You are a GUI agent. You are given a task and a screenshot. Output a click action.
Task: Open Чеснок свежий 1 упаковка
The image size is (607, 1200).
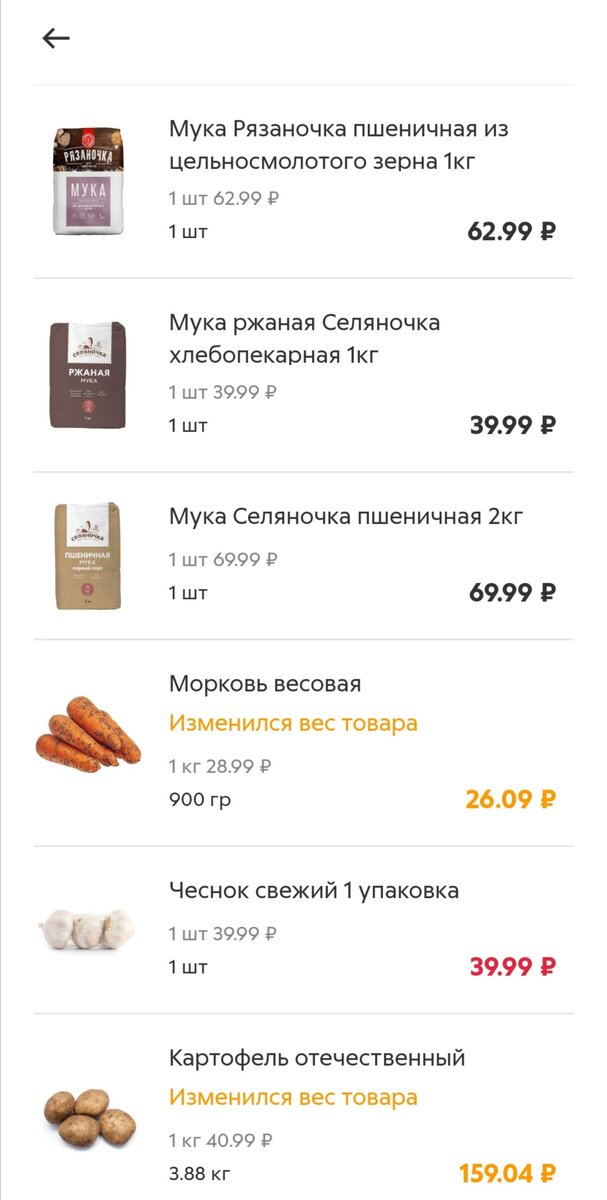(314, 891)
